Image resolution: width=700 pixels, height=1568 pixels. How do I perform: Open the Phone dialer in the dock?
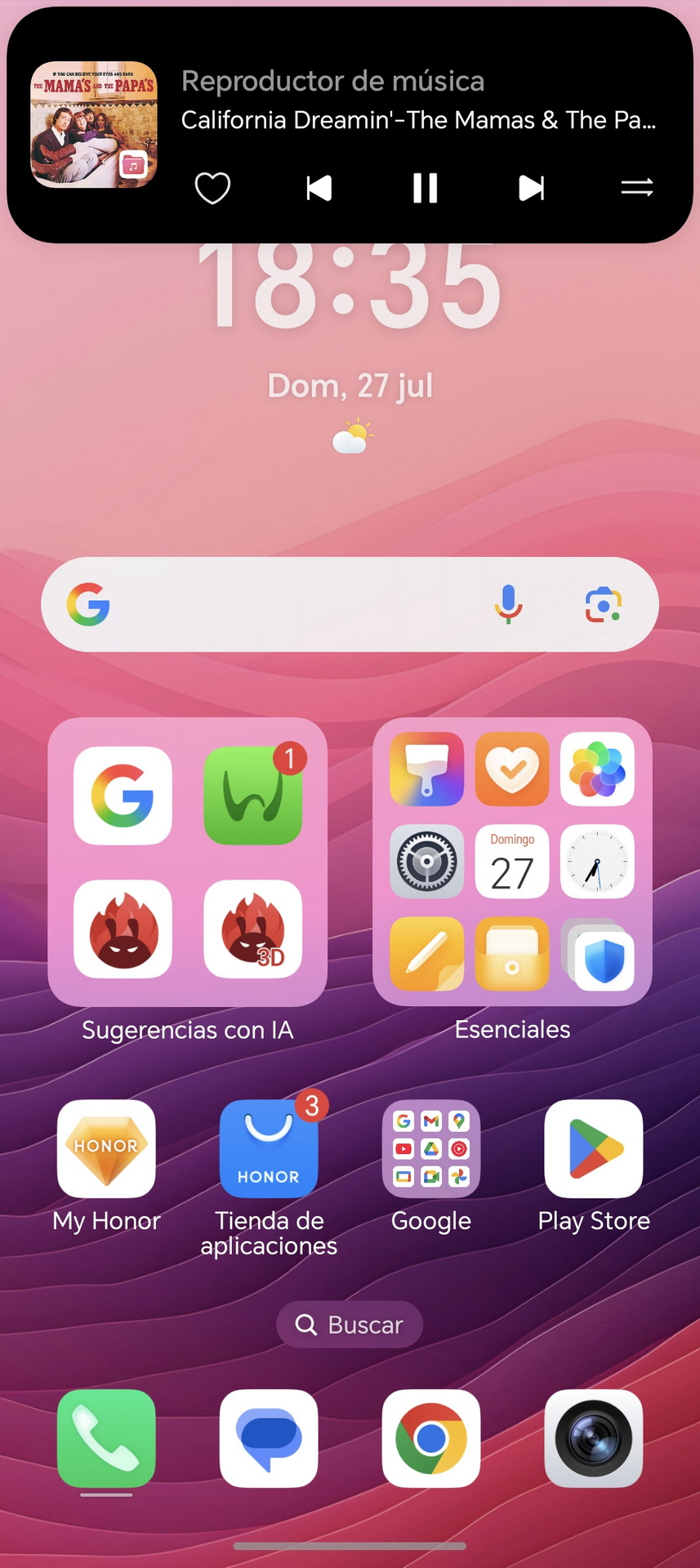(106, 1438)
